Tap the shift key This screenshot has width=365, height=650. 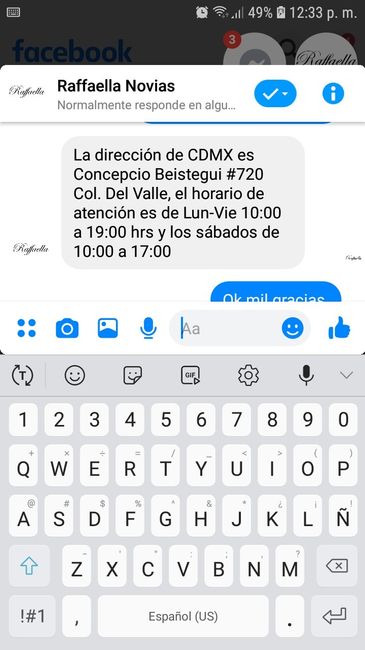(29, 566)
